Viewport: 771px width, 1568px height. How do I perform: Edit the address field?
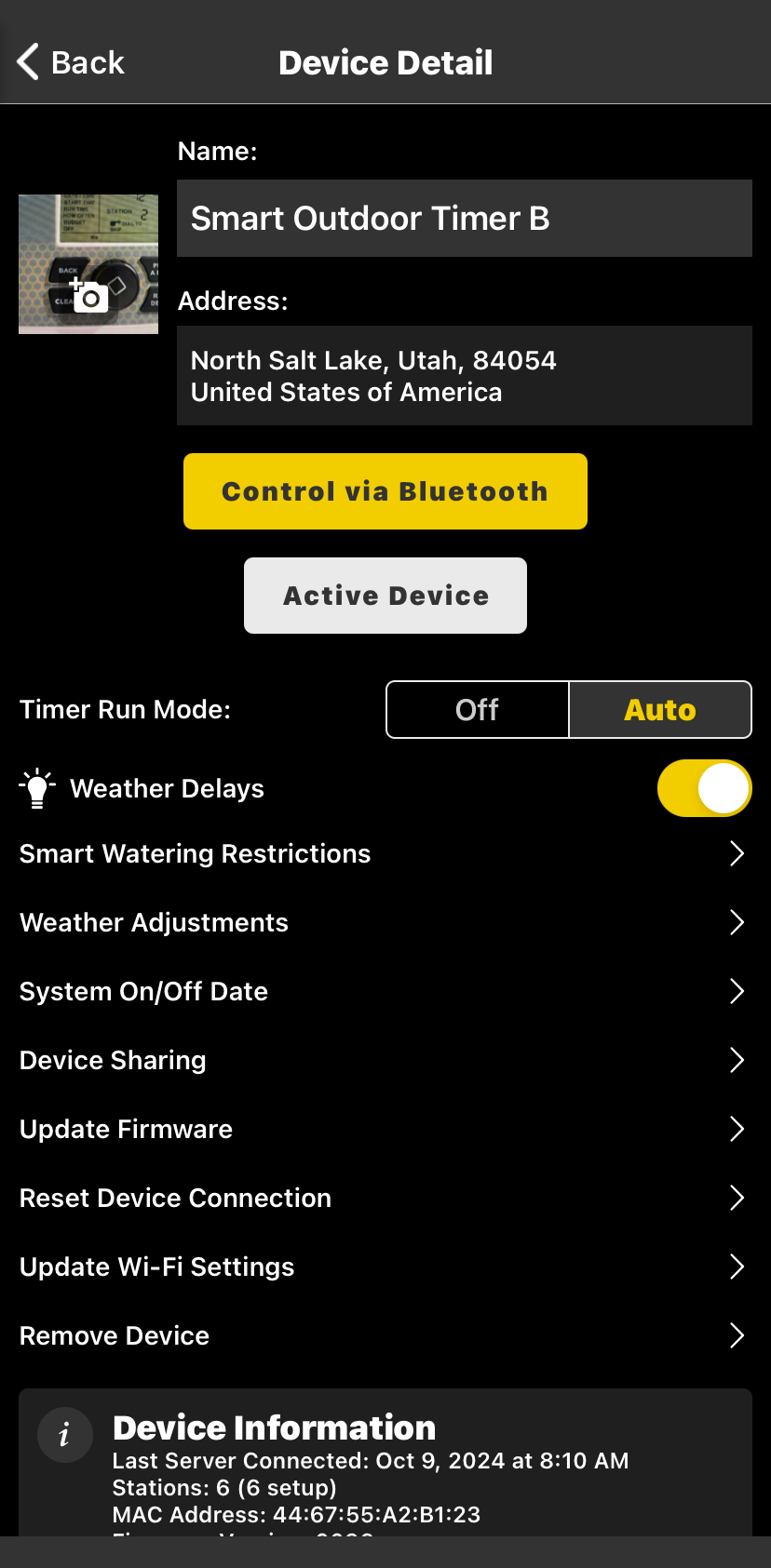tap(465, 376)
